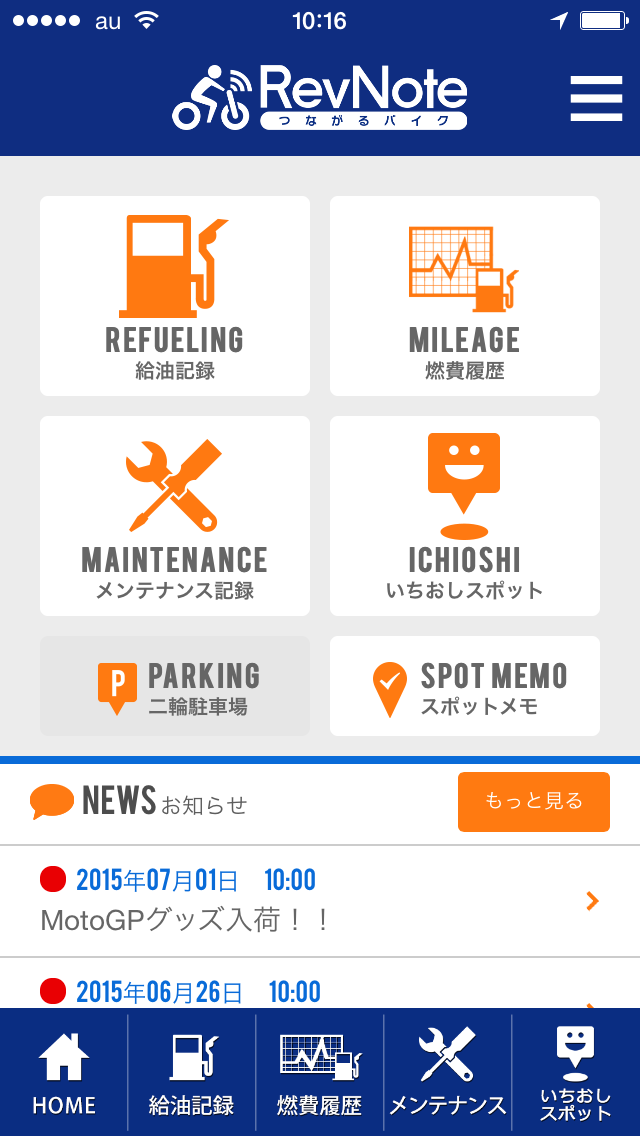Open SPOT MEMO スポットメモ
The width and height of the screenshot is (640, 1136).
point(465,686)
